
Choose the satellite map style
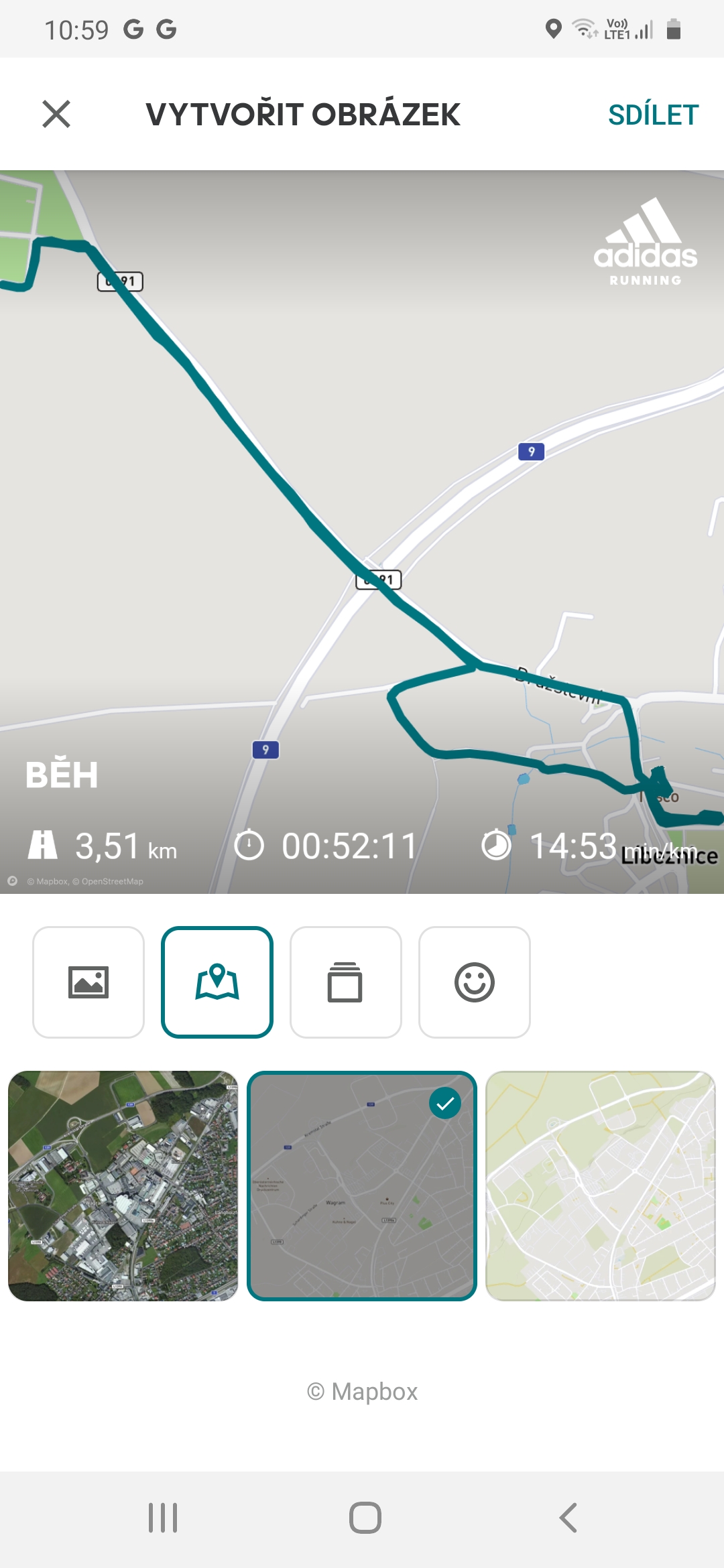click(x=123, y=1186)
